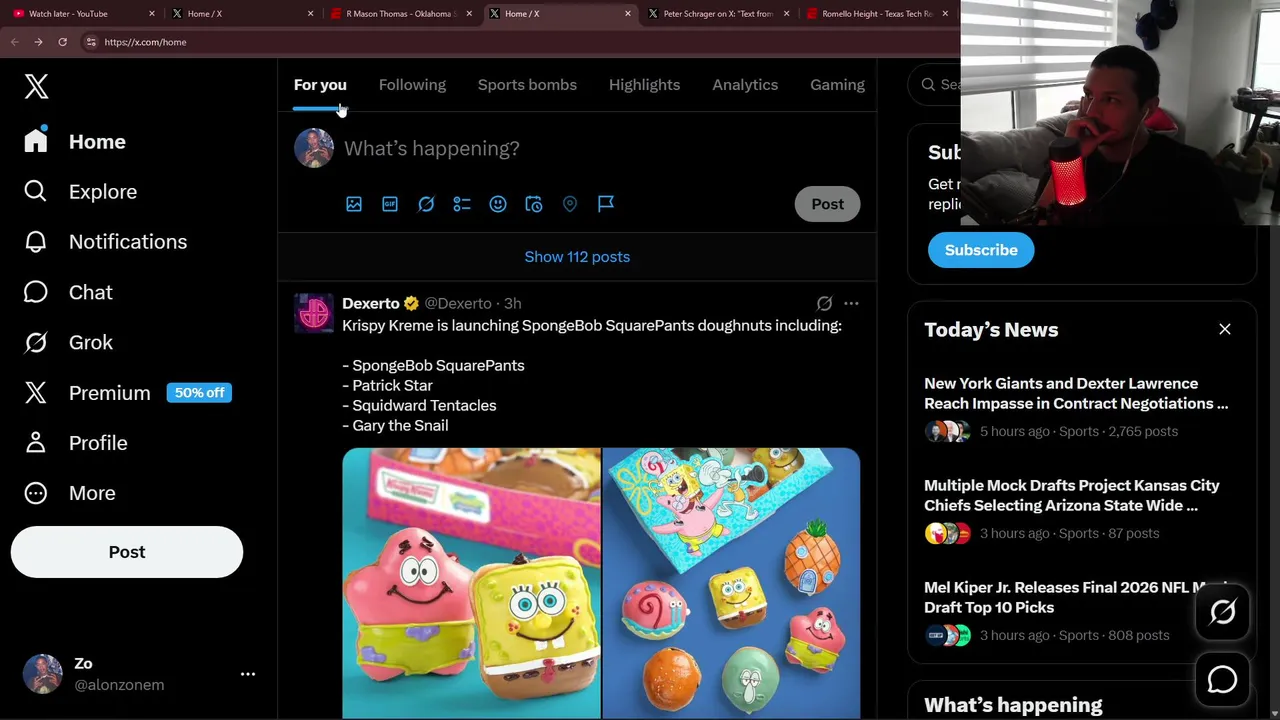This screenshot has height=720, width=1280.
Task: Dismiss the Today's News panel
Action: click(x=1224, y=329)
